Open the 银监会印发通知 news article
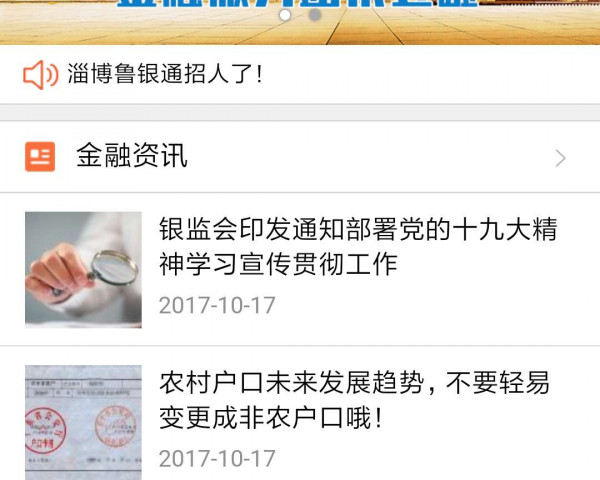Screen dimensions: 600x480 pyautogui.click(x=357, y=247)
